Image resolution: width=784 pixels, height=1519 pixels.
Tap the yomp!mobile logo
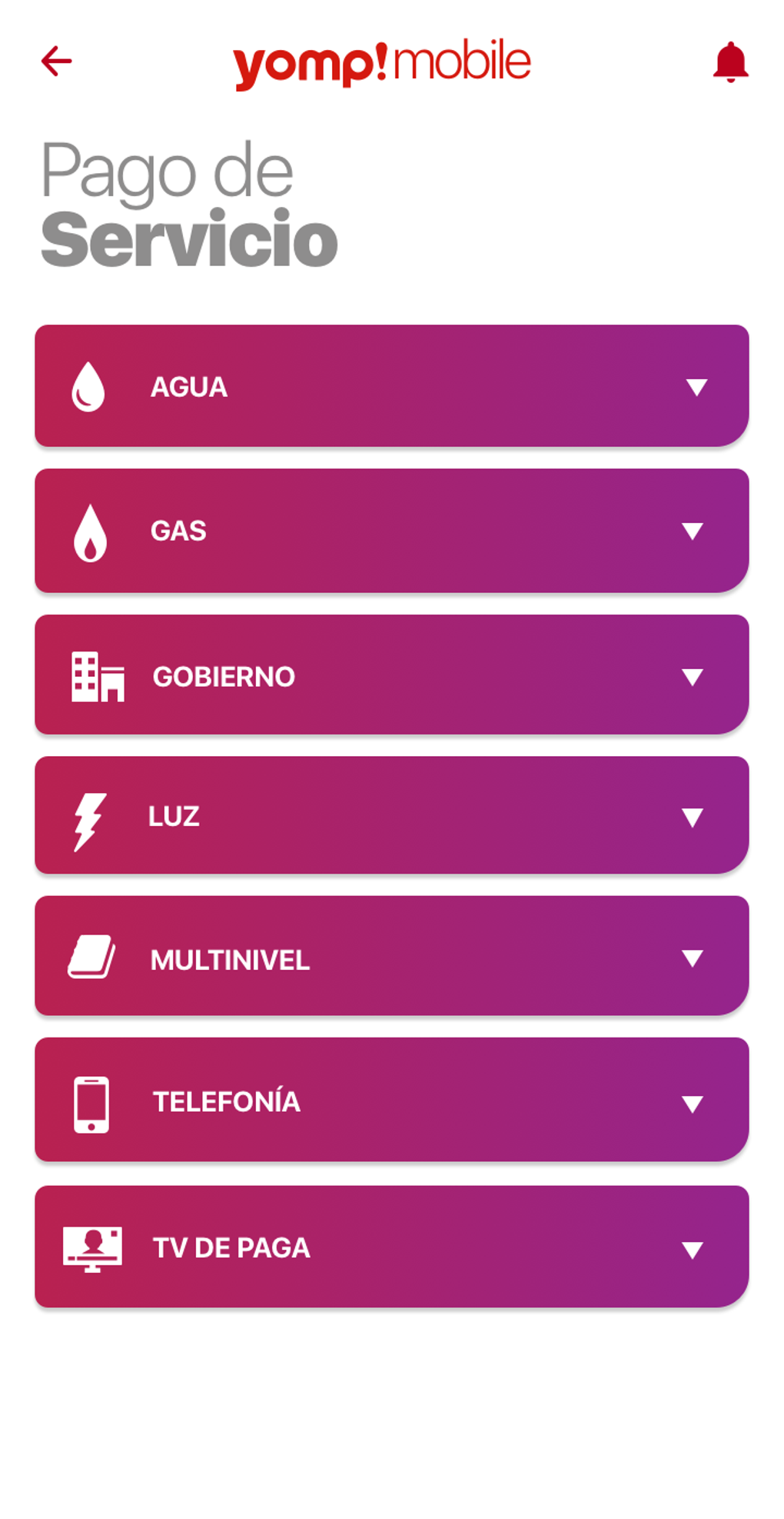click(x=382, y=62)
